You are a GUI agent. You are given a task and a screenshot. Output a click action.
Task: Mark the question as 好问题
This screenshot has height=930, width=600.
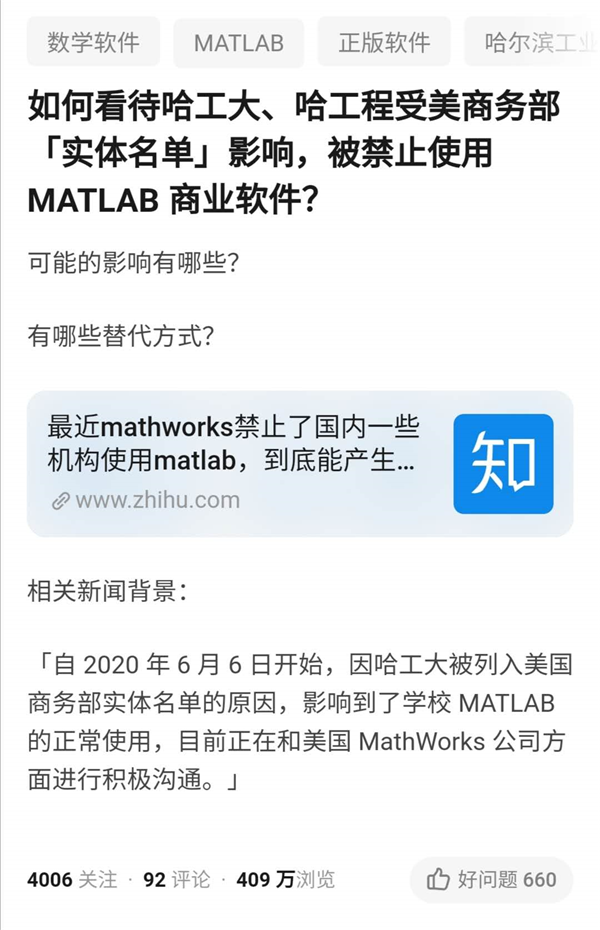[x=491, y=880]
